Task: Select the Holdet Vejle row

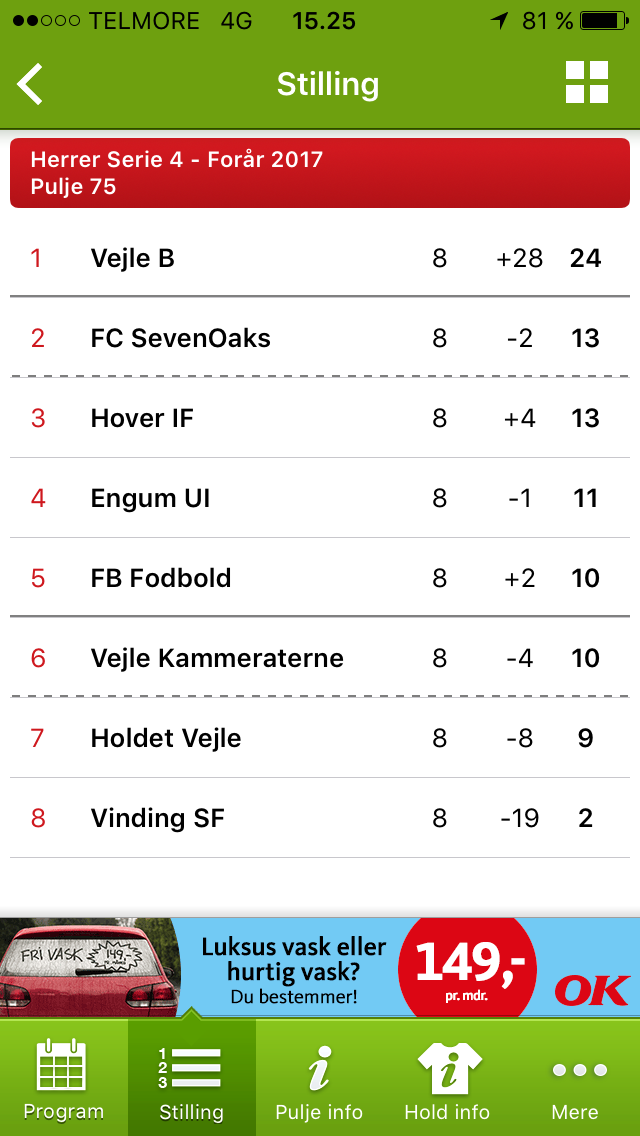Action: pos(320,738)
